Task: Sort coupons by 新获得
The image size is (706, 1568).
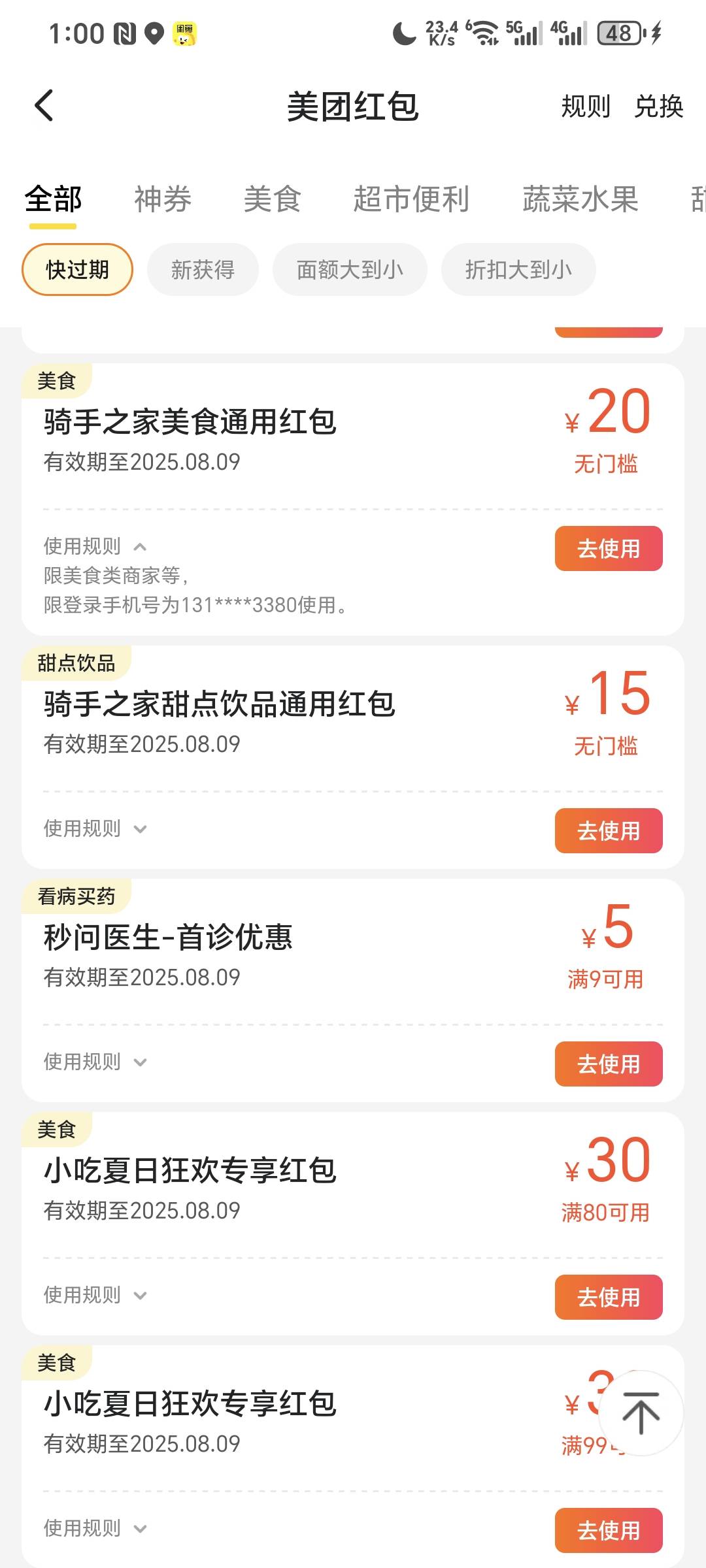Action: pos(203,270)
